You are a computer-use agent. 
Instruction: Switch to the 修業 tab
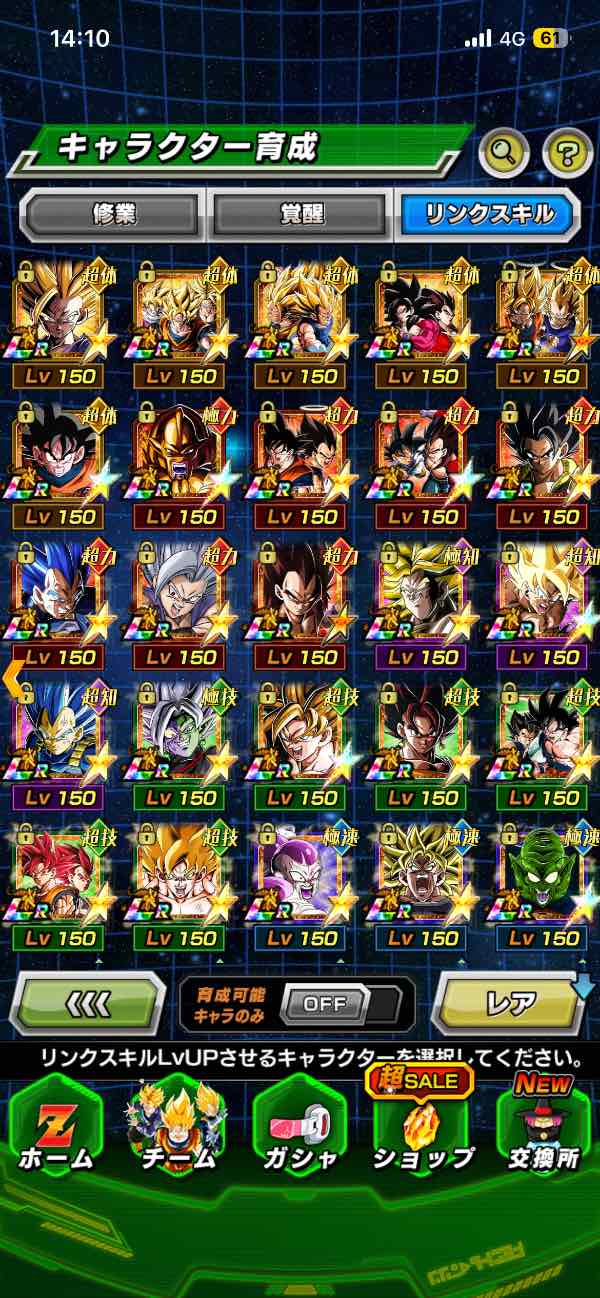click(x=114, y=214)
